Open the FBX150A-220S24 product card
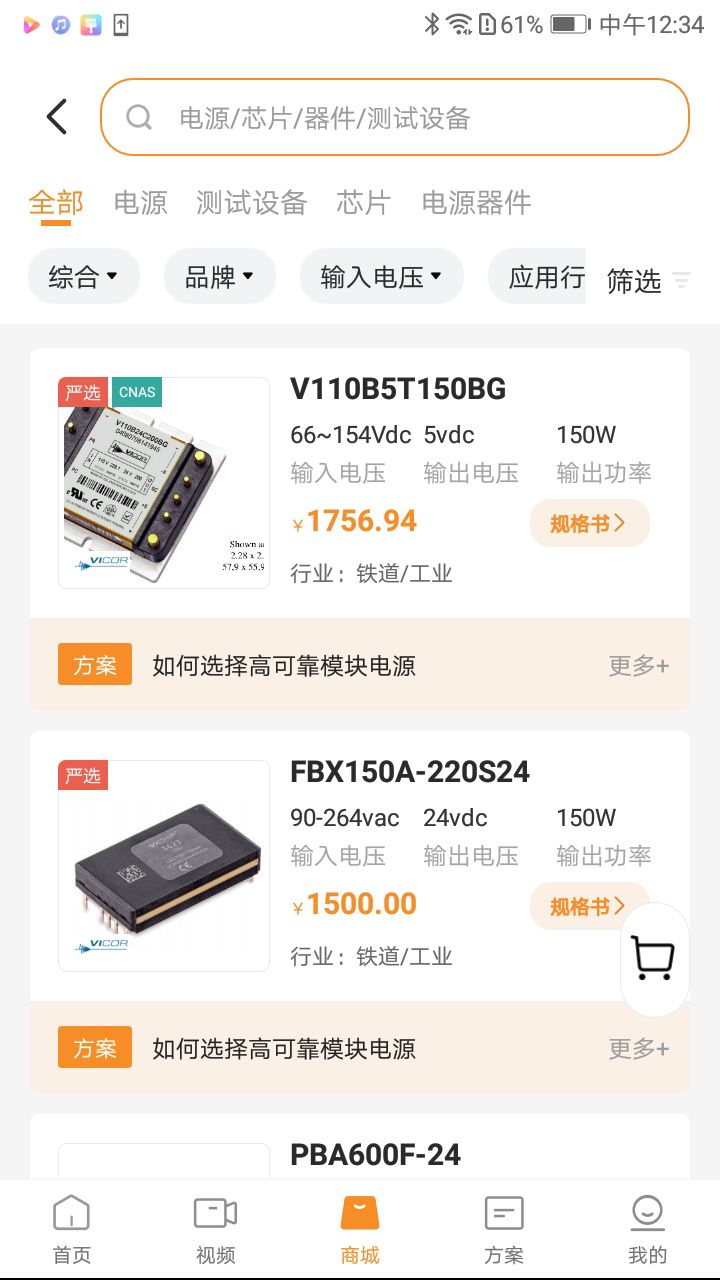 [409, 772]
